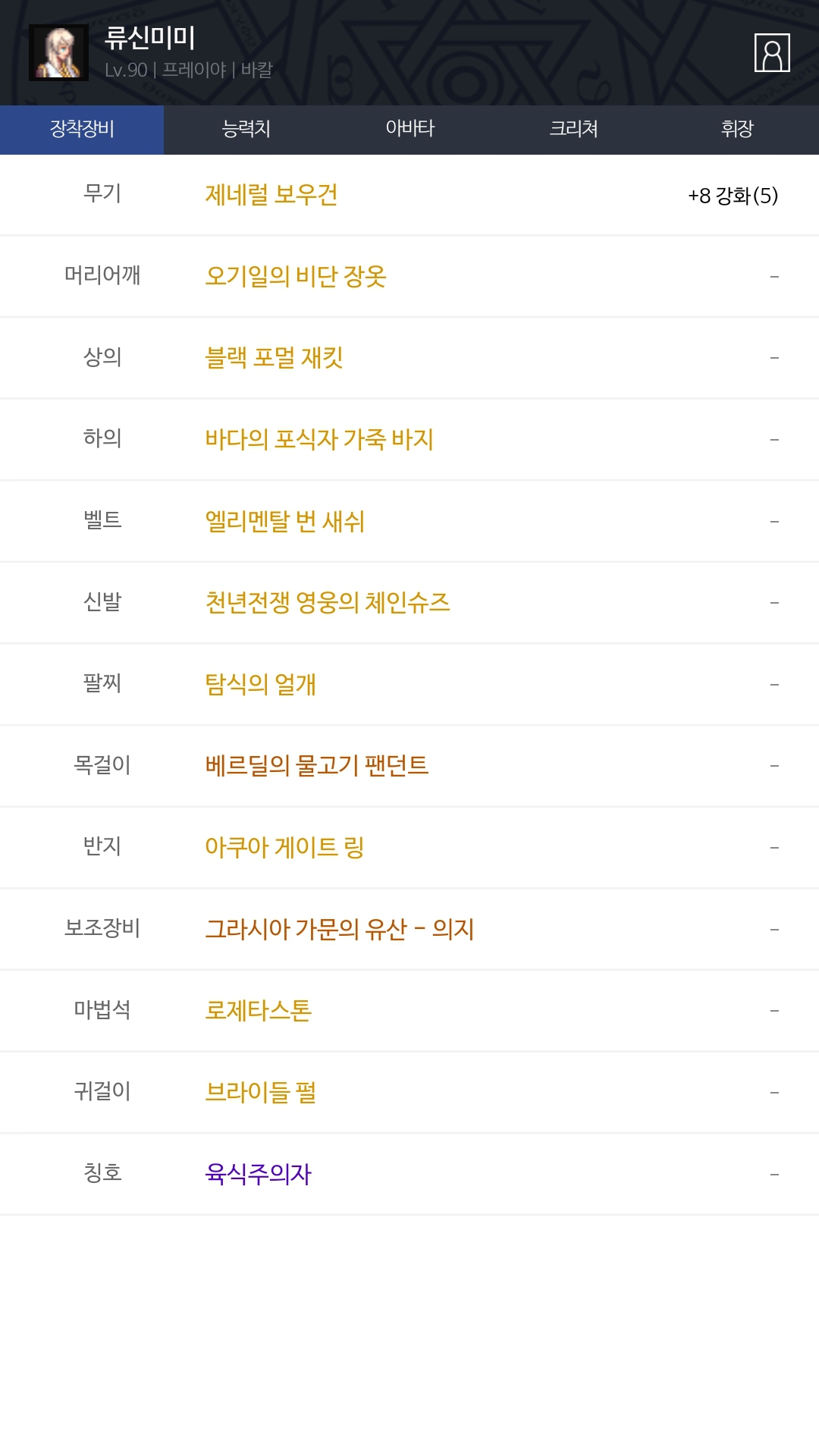This screenshot has height=1456, width=819.
Task: Switch to the 휘장 tab
Action: 737,130
